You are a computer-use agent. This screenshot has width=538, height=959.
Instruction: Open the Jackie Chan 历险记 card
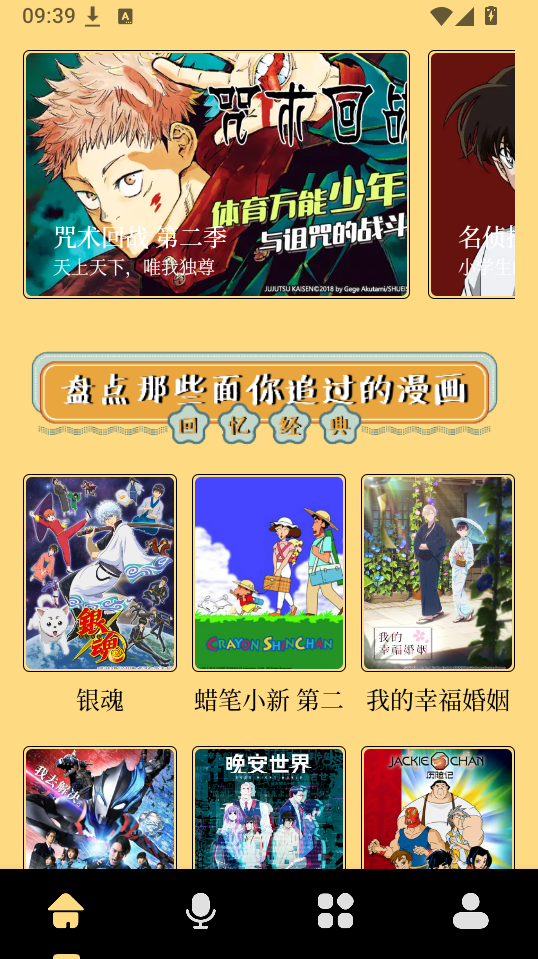coord(438,807)
